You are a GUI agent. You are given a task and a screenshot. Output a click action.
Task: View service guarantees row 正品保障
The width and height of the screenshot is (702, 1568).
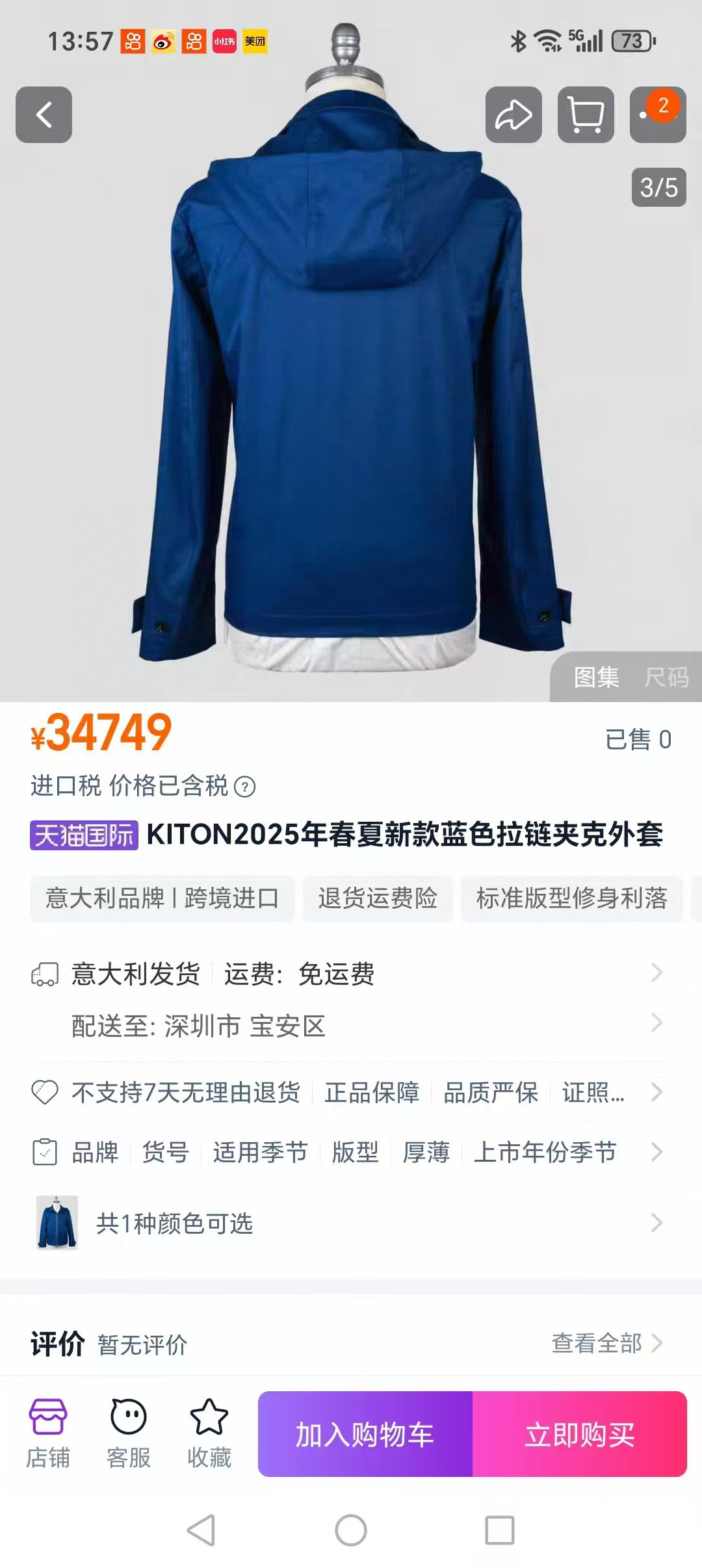[x=372, y=1093]
